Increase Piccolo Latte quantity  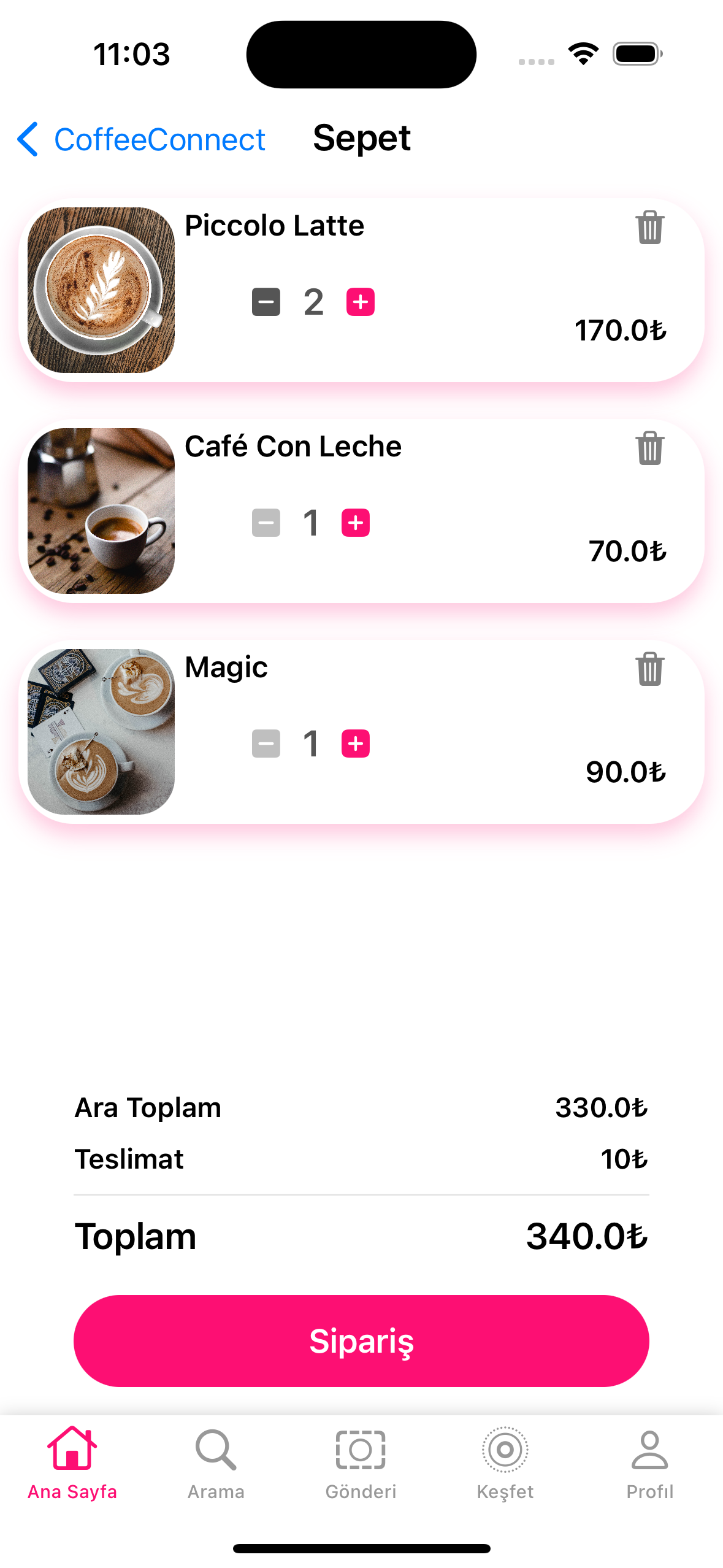click(x=361, y=302)
